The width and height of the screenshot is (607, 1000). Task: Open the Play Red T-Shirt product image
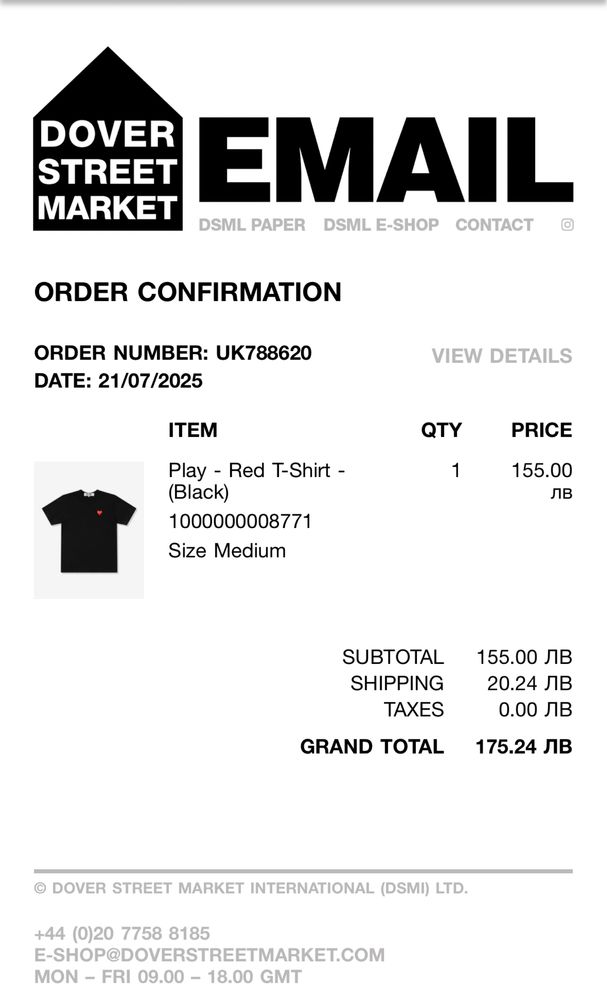point(89,530)
